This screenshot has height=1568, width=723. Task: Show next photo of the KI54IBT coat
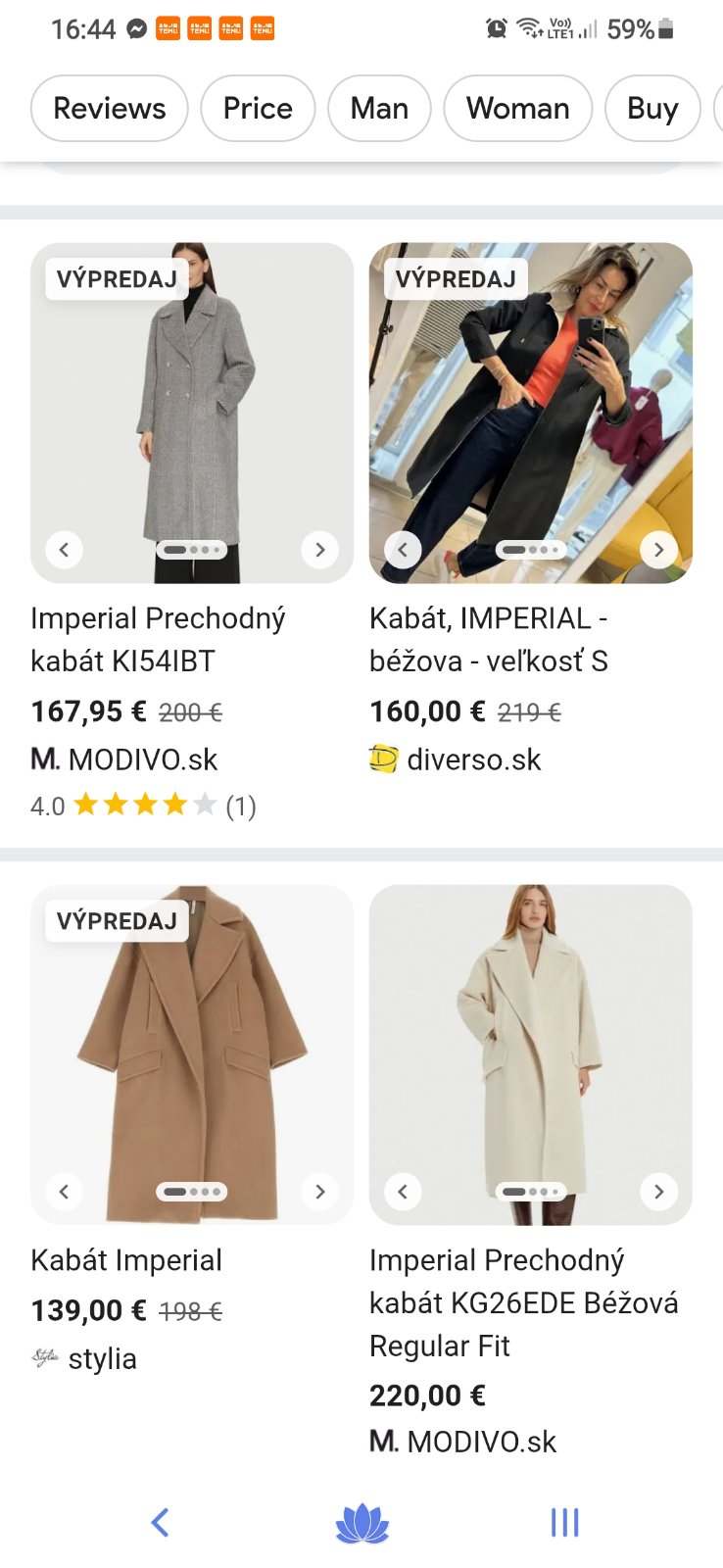(x=320, y=550)
